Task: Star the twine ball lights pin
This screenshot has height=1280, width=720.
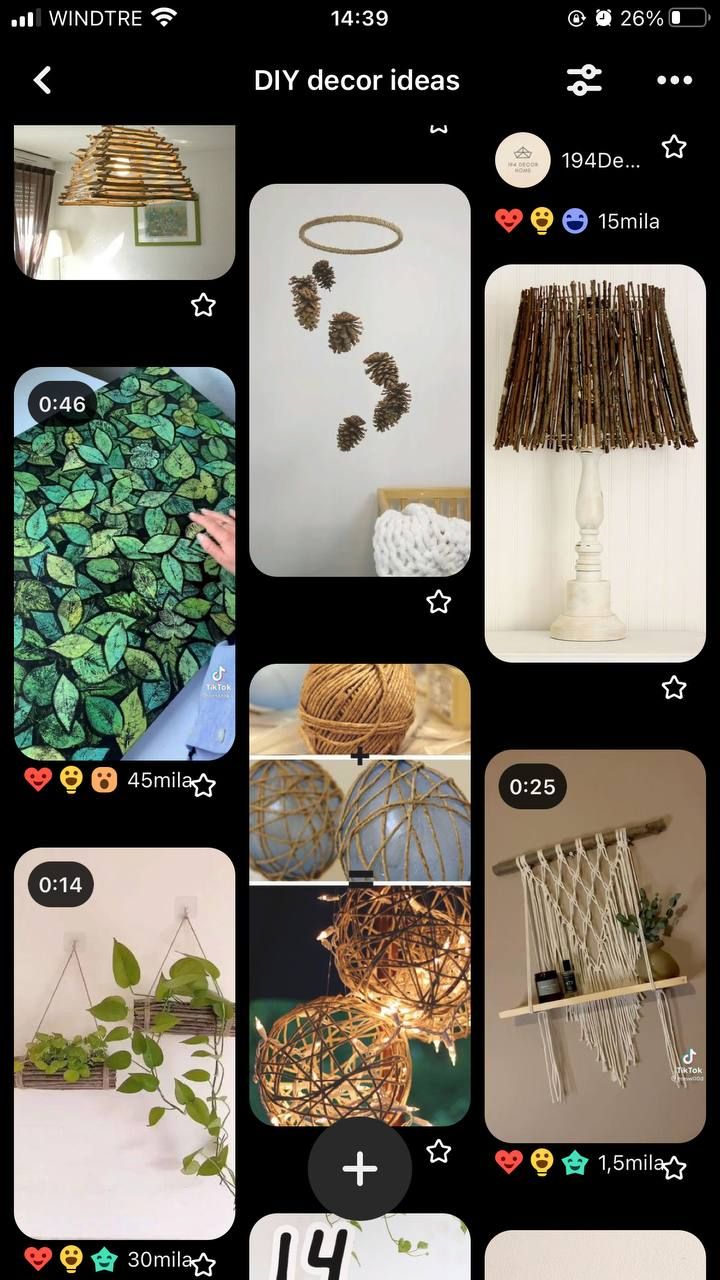Action: pos(438,1151)
